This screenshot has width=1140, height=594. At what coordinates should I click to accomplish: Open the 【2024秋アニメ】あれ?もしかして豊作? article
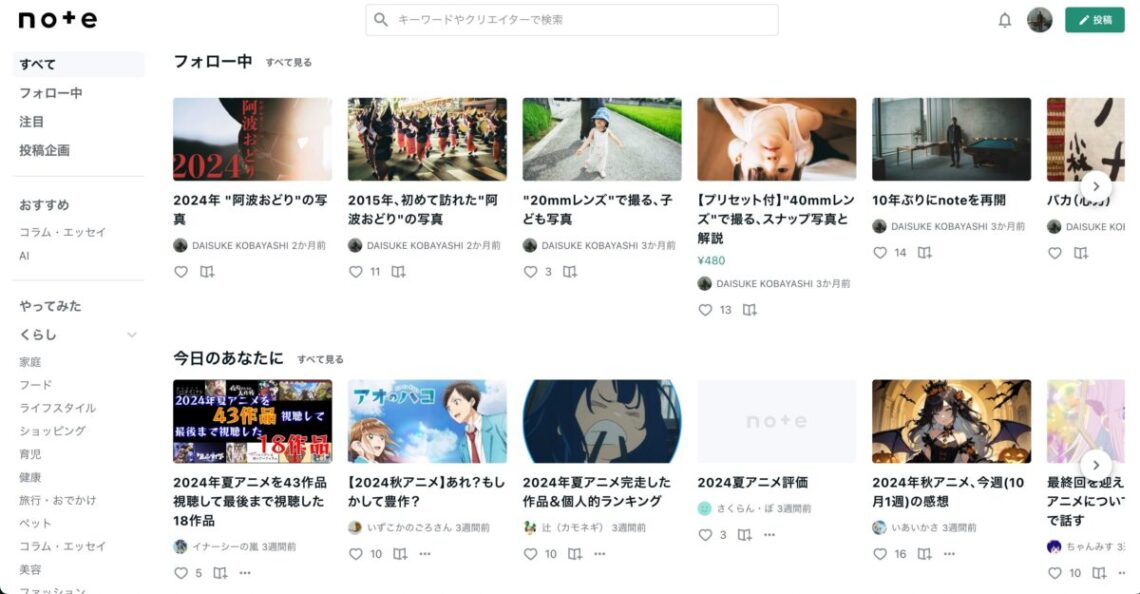[x=426, y=491]
